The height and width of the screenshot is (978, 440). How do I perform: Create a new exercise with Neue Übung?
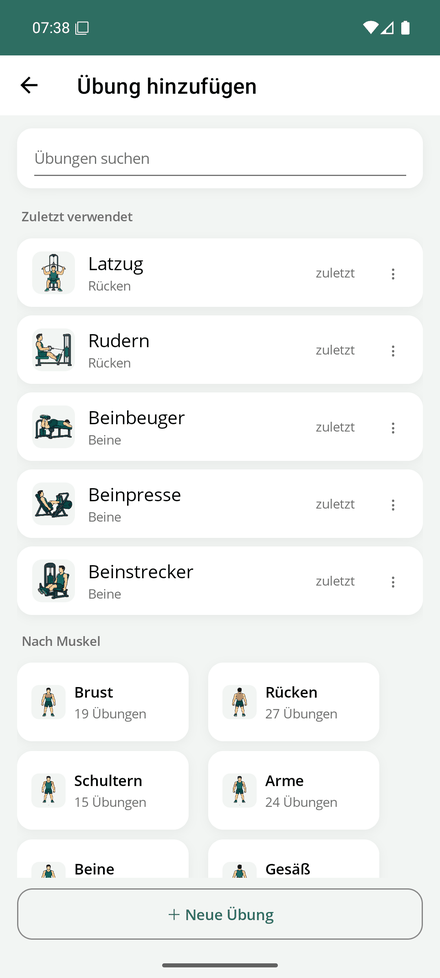pyautogui.click(x=220, y=914)
